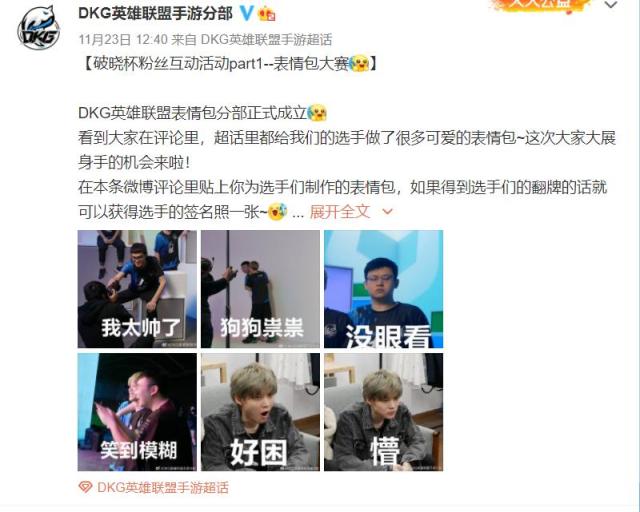Open DKG英雄联盟手游分部 account name
The height and width of the screenshot is (512, 640).
tap(155, 14)
